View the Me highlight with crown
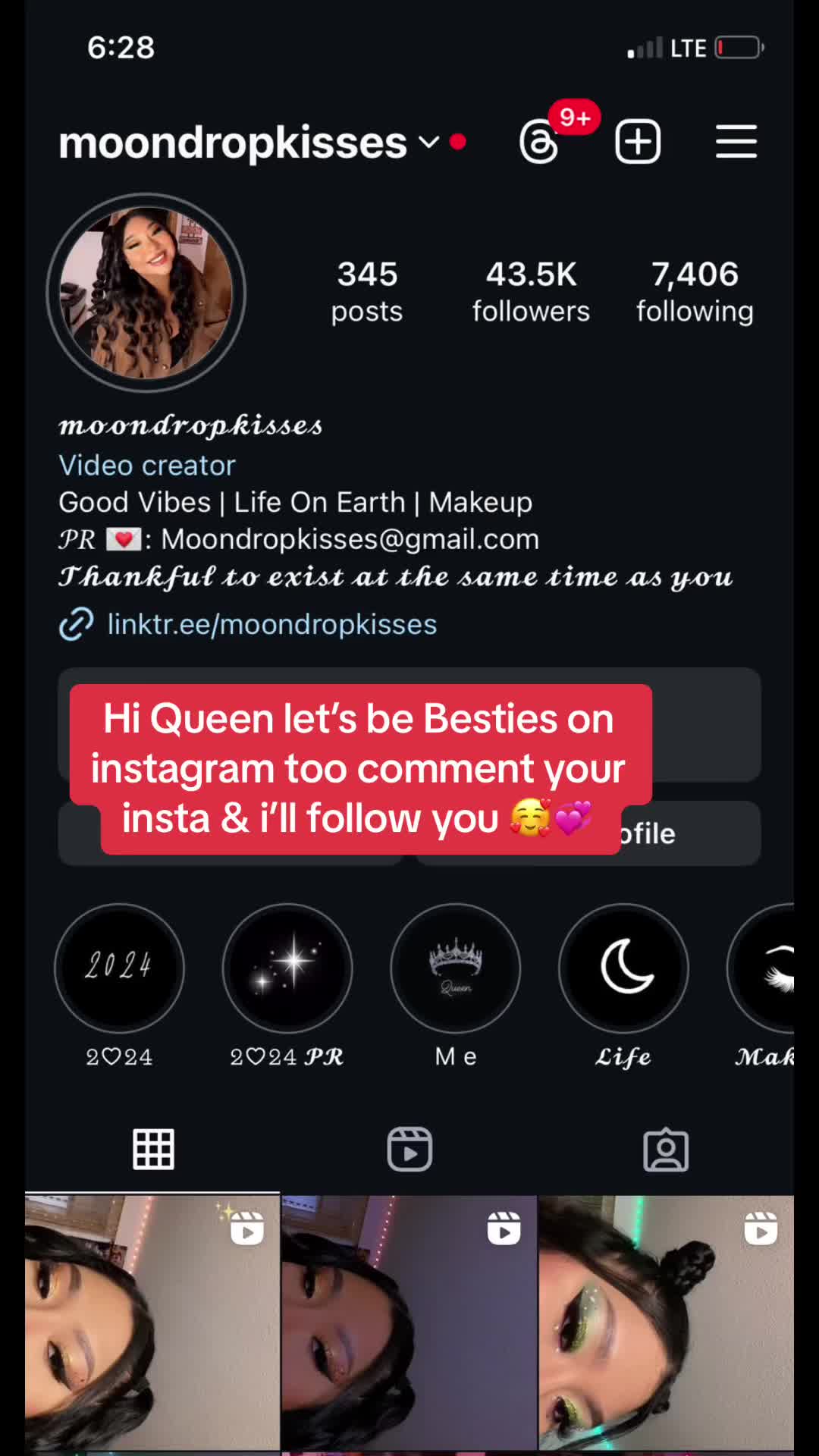Image resolution: width=819 pixels, height=1456 pixels. click(456, 968)
